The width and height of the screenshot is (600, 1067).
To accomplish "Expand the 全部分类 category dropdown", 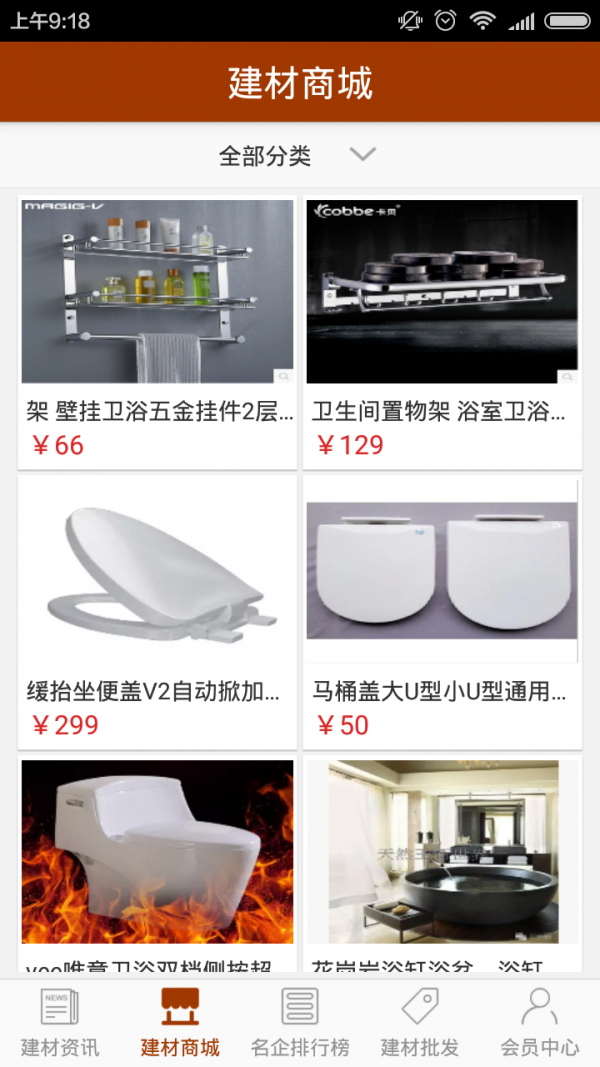I will (298, 156).
